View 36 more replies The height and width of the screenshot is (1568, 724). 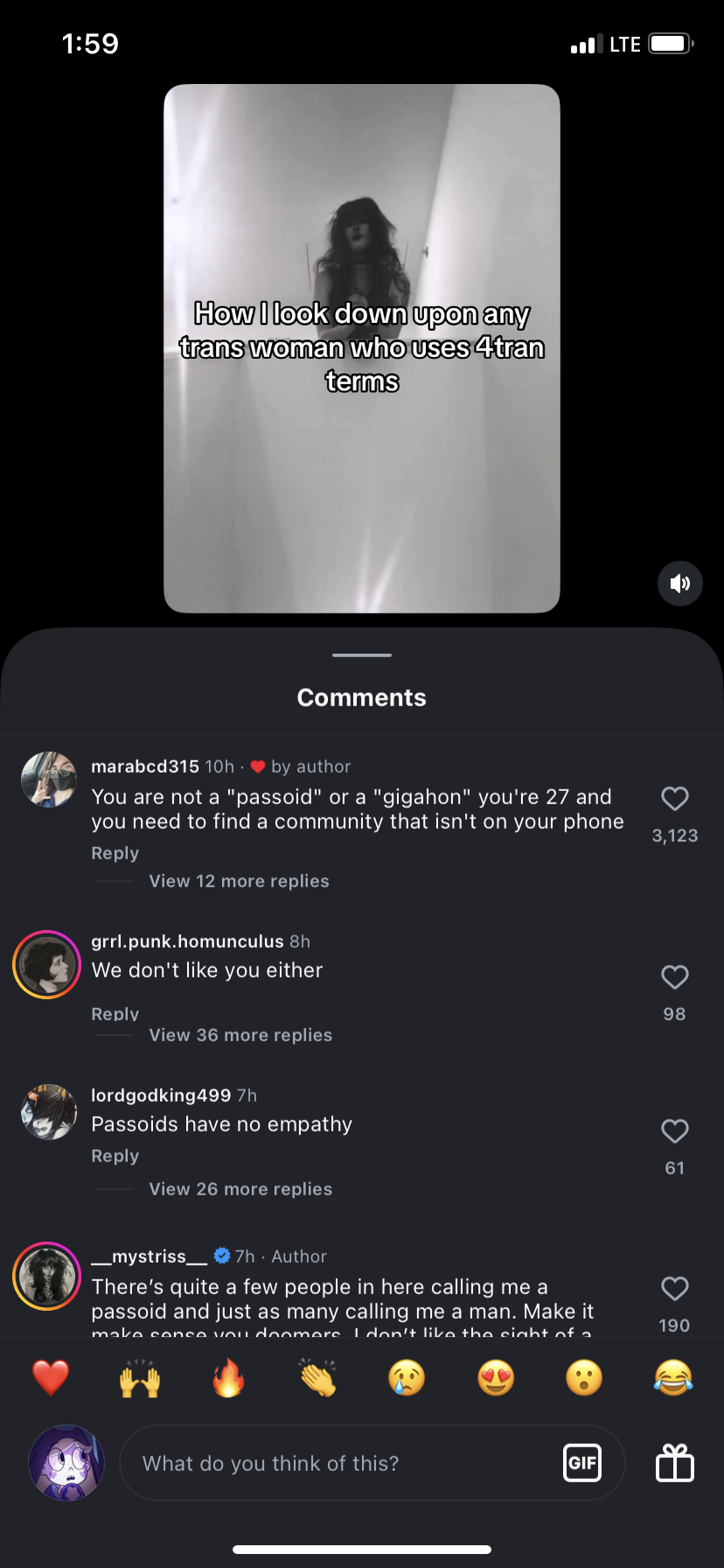[240, 1035]
